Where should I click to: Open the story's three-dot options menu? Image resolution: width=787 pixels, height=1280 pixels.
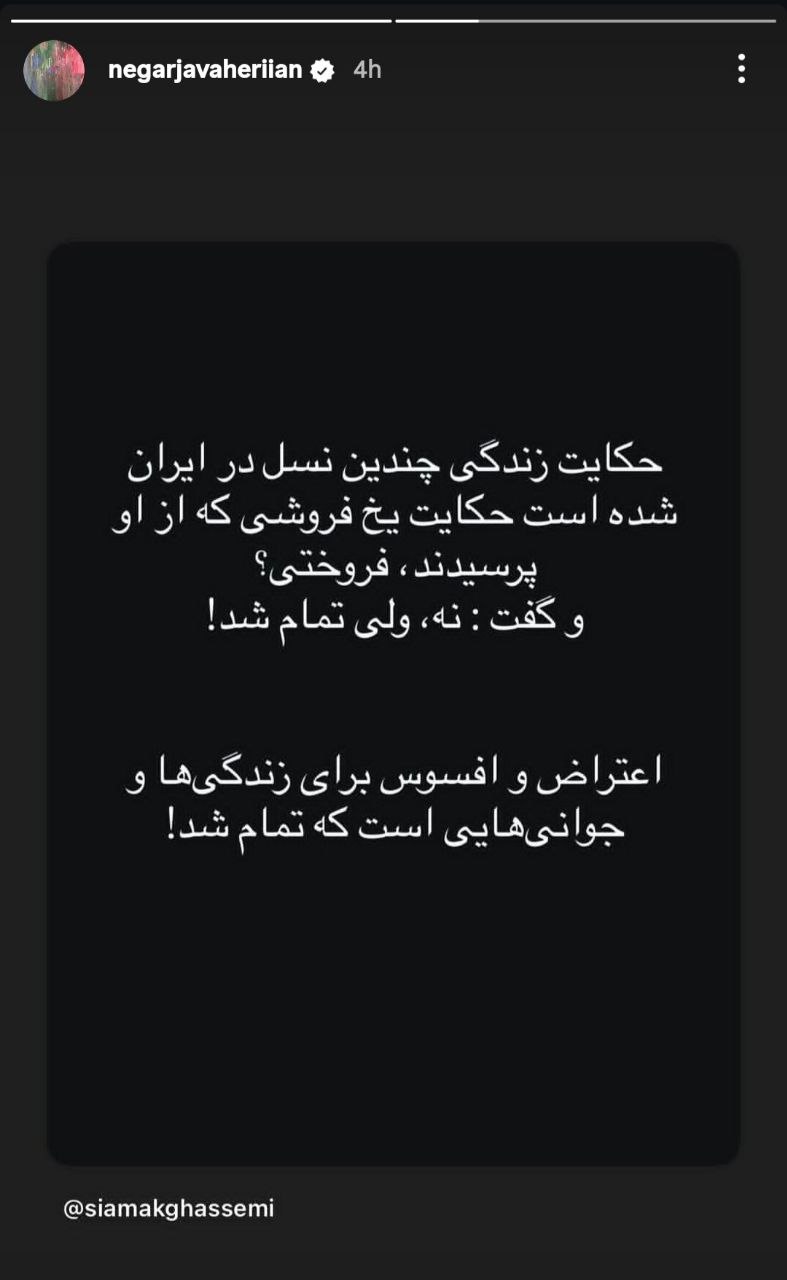point(741,69)
